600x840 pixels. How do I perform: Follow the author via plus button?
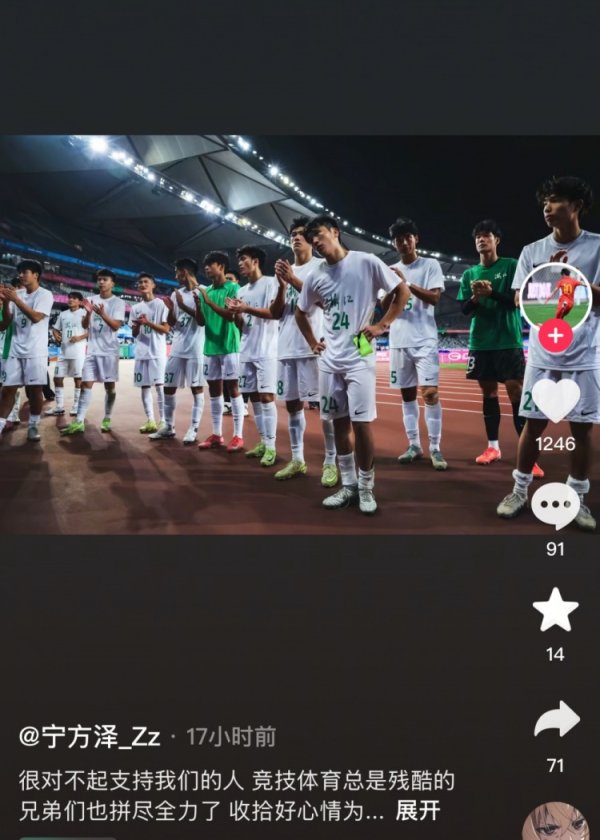(x=555, y=336)
